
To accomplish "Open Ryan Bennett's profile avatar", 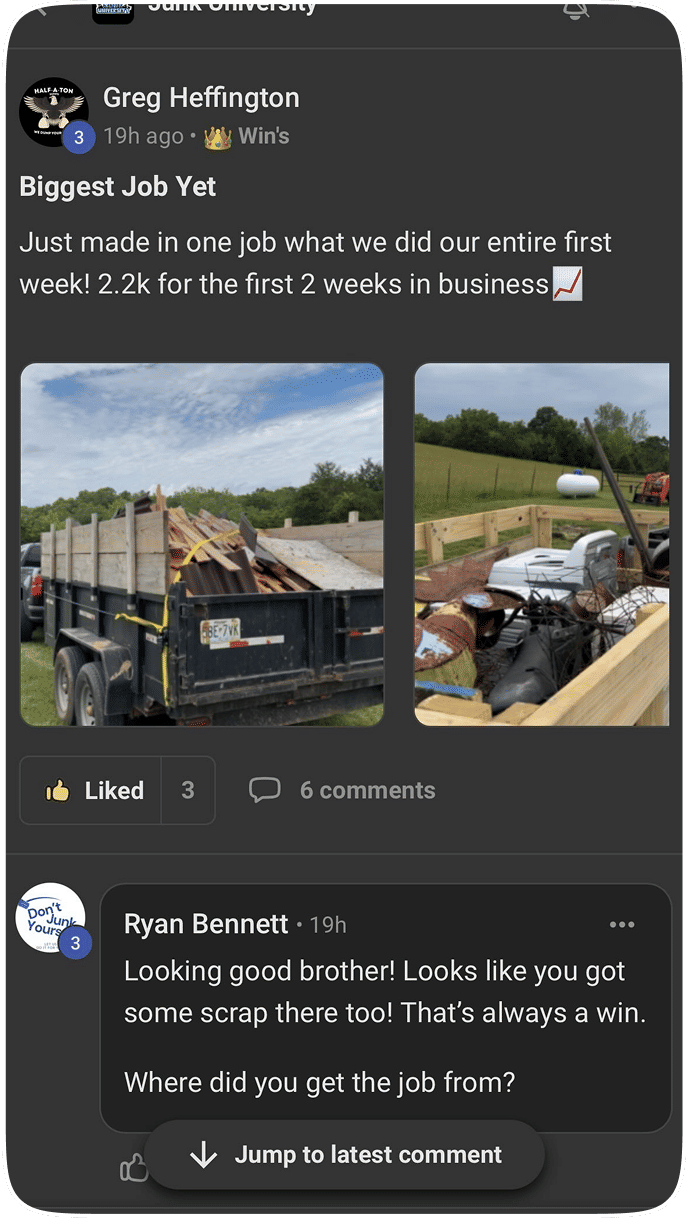I will 51,917.
